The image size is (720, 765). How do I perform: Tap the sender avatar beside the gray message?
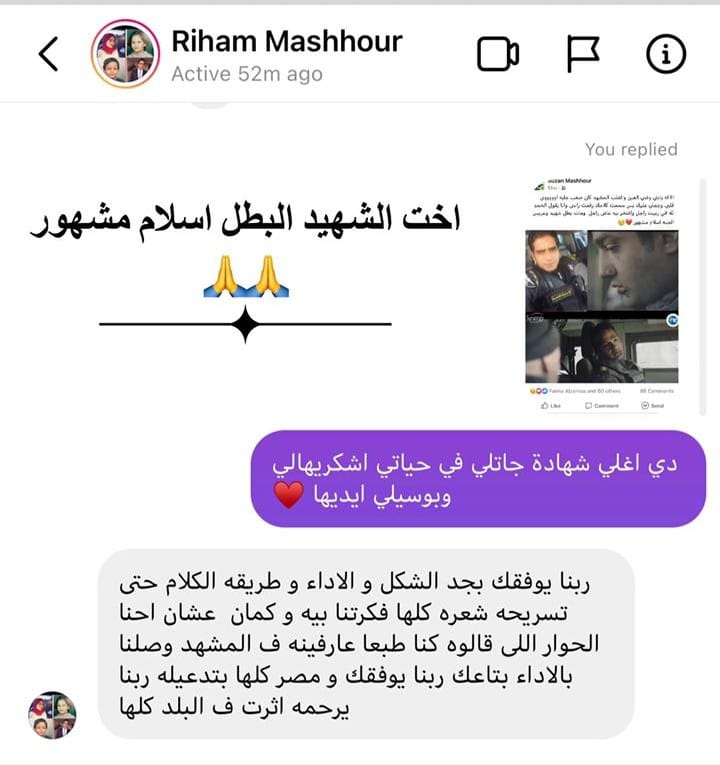click(x=52, y=715)
